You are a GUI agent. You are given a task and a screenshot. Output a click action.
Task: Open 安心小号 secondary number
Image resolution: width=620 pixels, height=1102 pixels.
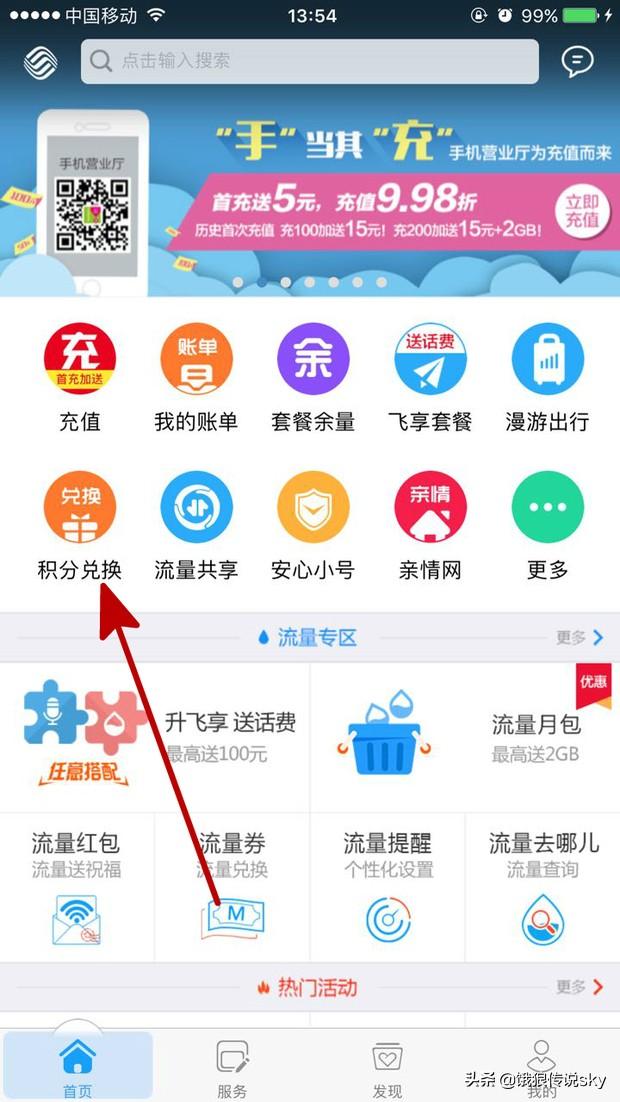coord(312,527)
